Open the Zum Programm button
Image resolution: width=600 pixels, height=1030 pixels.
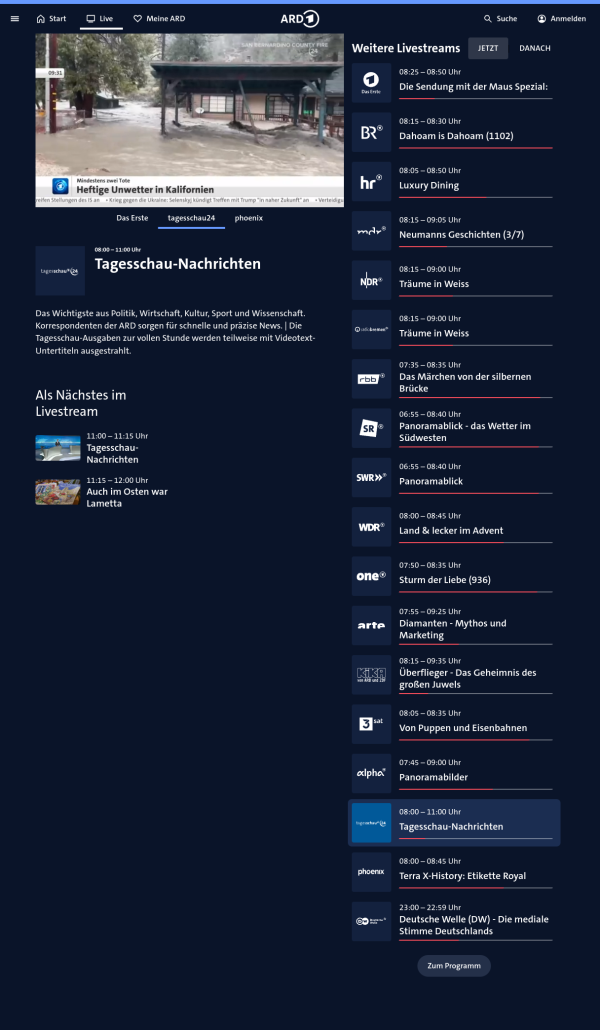454,965
